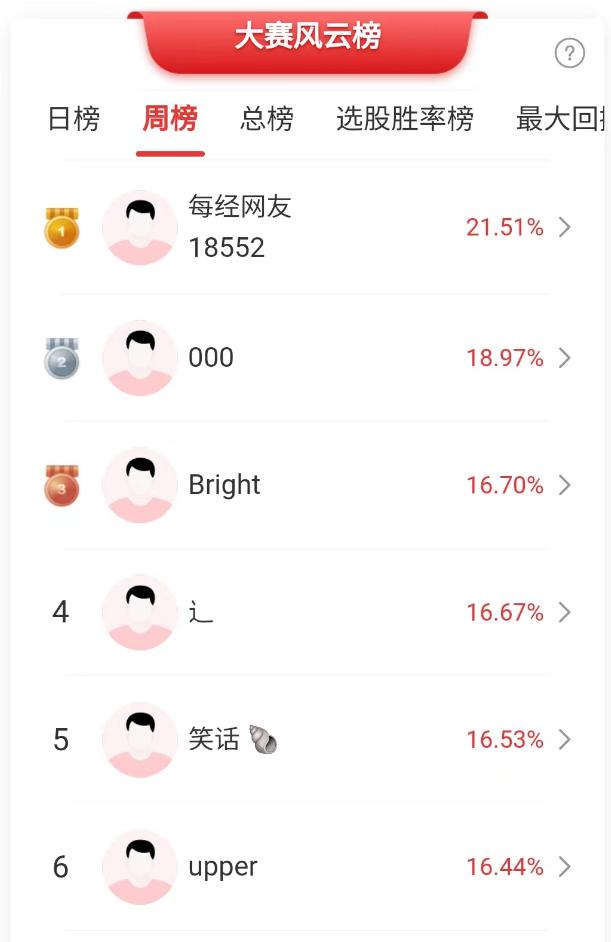Screen dimensions: 611x942
Task: Switch to the 日榜 tab
Action: (74, 120)
